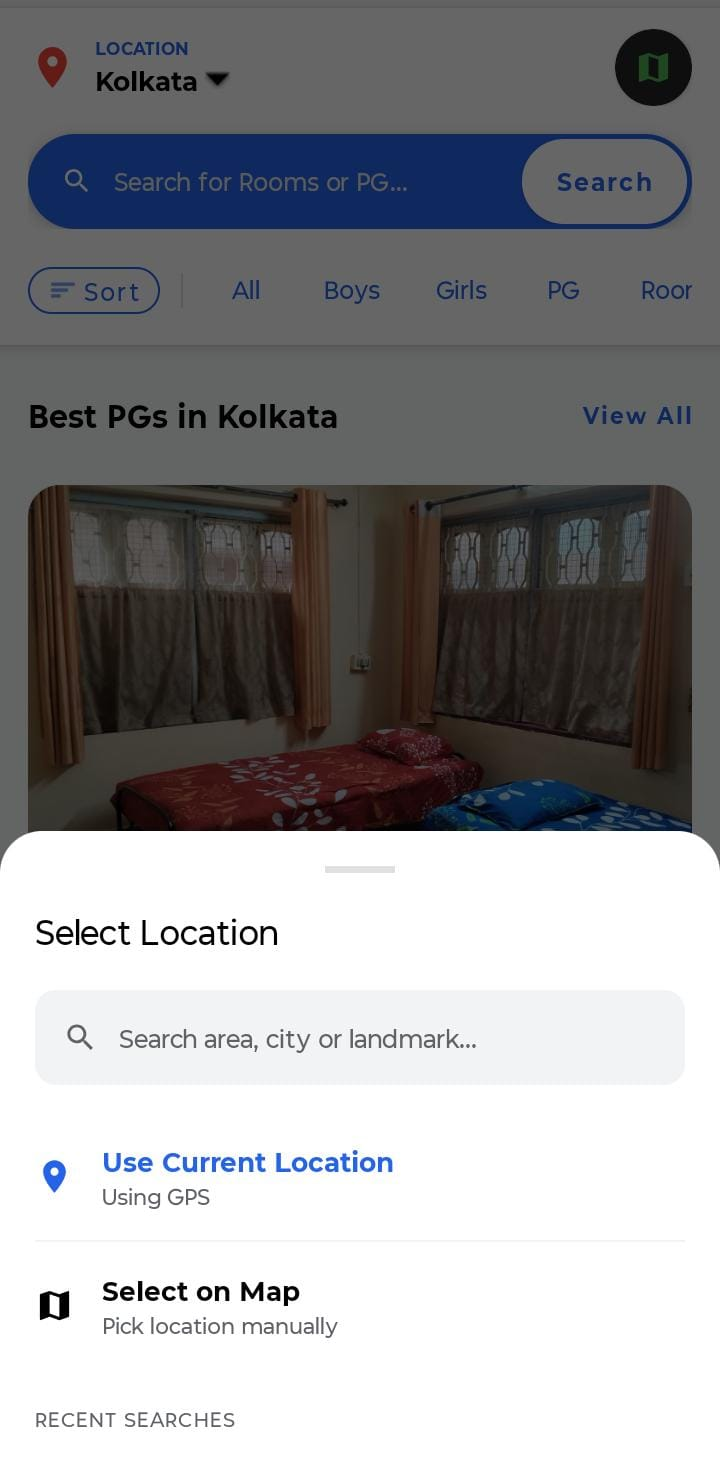Click the search icon inside Select Location sheet
This screenshot has height=1484, width=720.
tap(79, 1038)
